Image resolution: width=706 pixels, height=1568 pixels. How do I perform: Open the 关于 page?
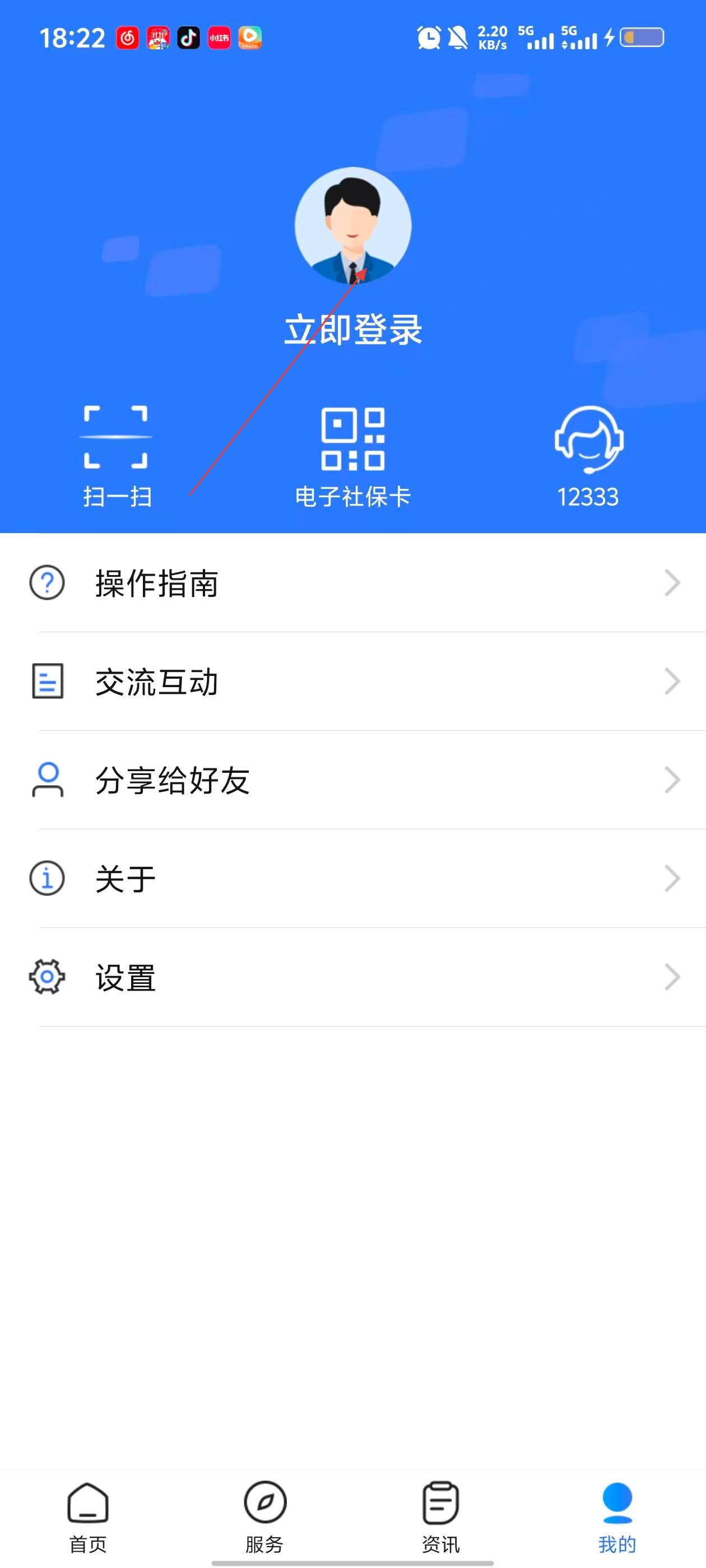pos(352,879)
